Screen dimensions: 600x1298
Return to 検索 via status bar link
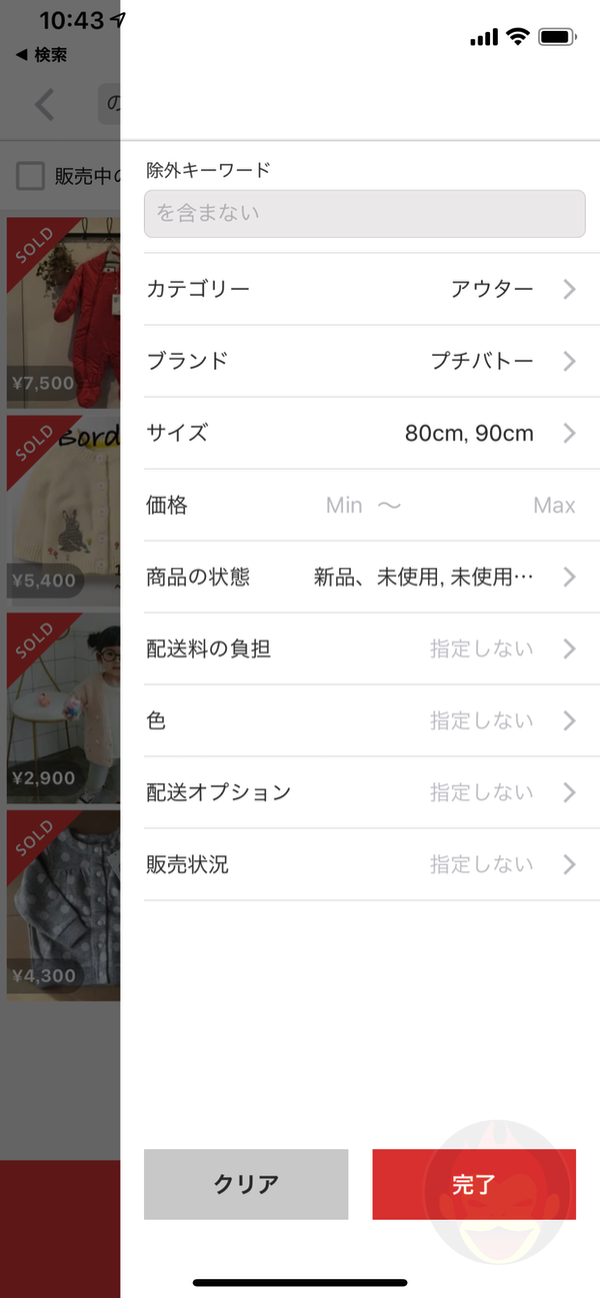(42, 55)
